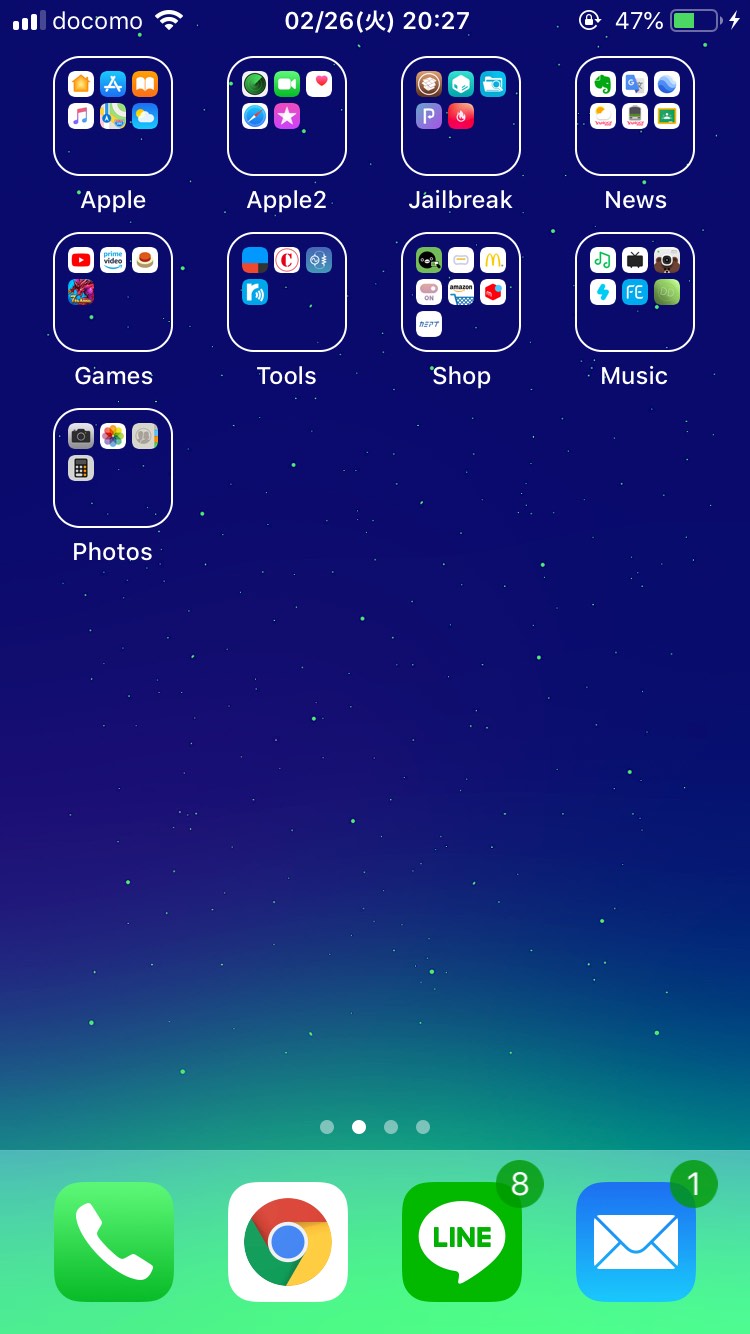The width and height of the screenshot is (750, 1334).
Task: Open the Games folder
Action: click(x=112, y=292)
